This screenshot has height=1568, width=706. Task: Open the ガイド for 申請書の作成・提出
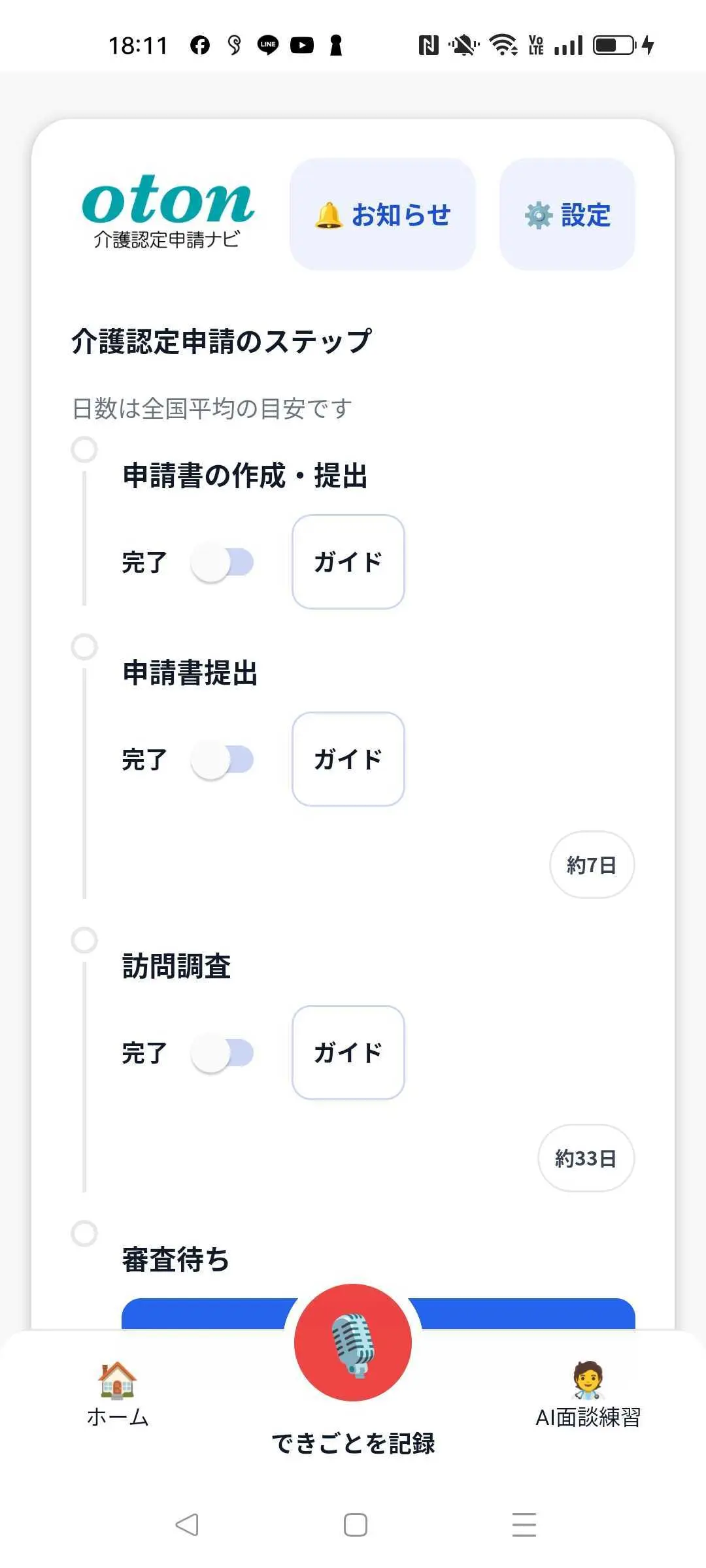coord(348,562)
